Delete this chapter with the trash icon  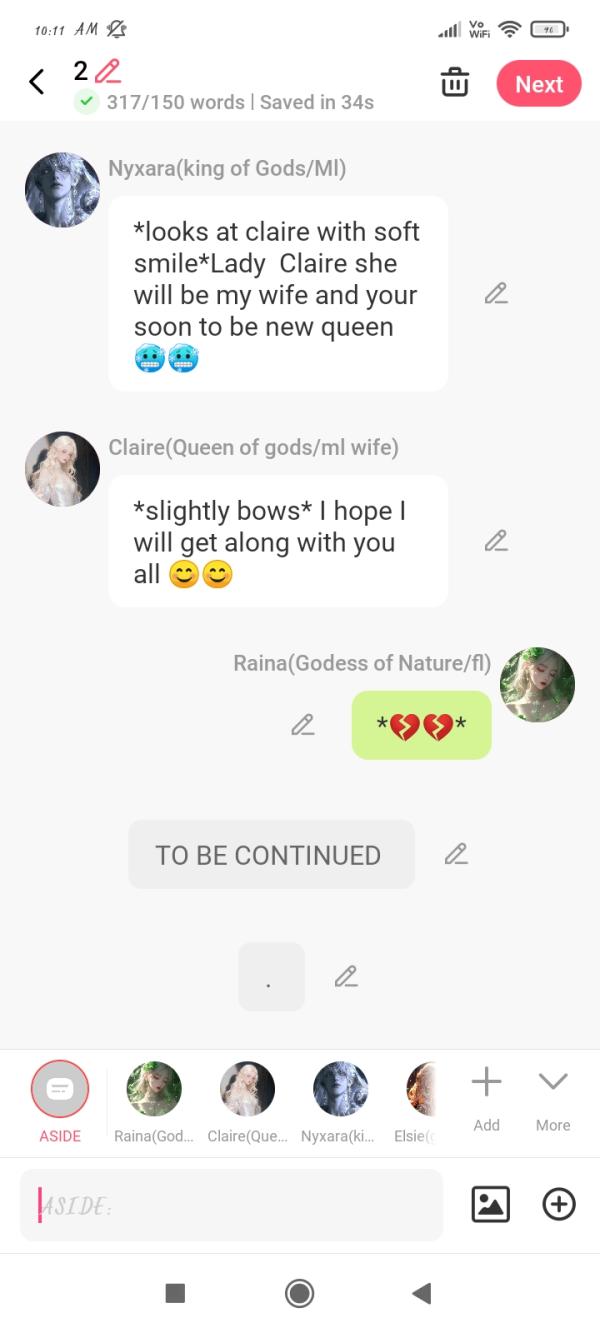coord(455,83)
